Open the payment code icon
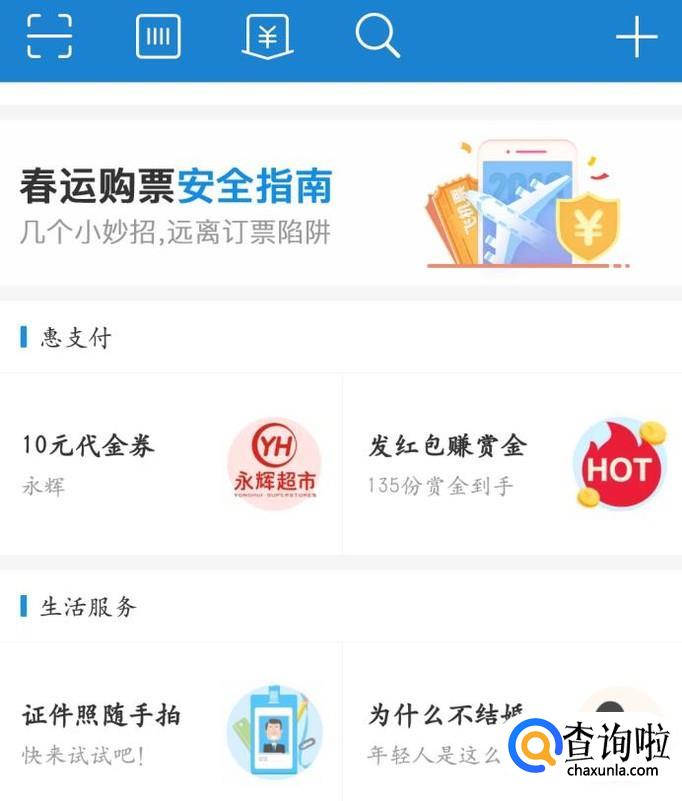682x801 pixels. (158, 37)
